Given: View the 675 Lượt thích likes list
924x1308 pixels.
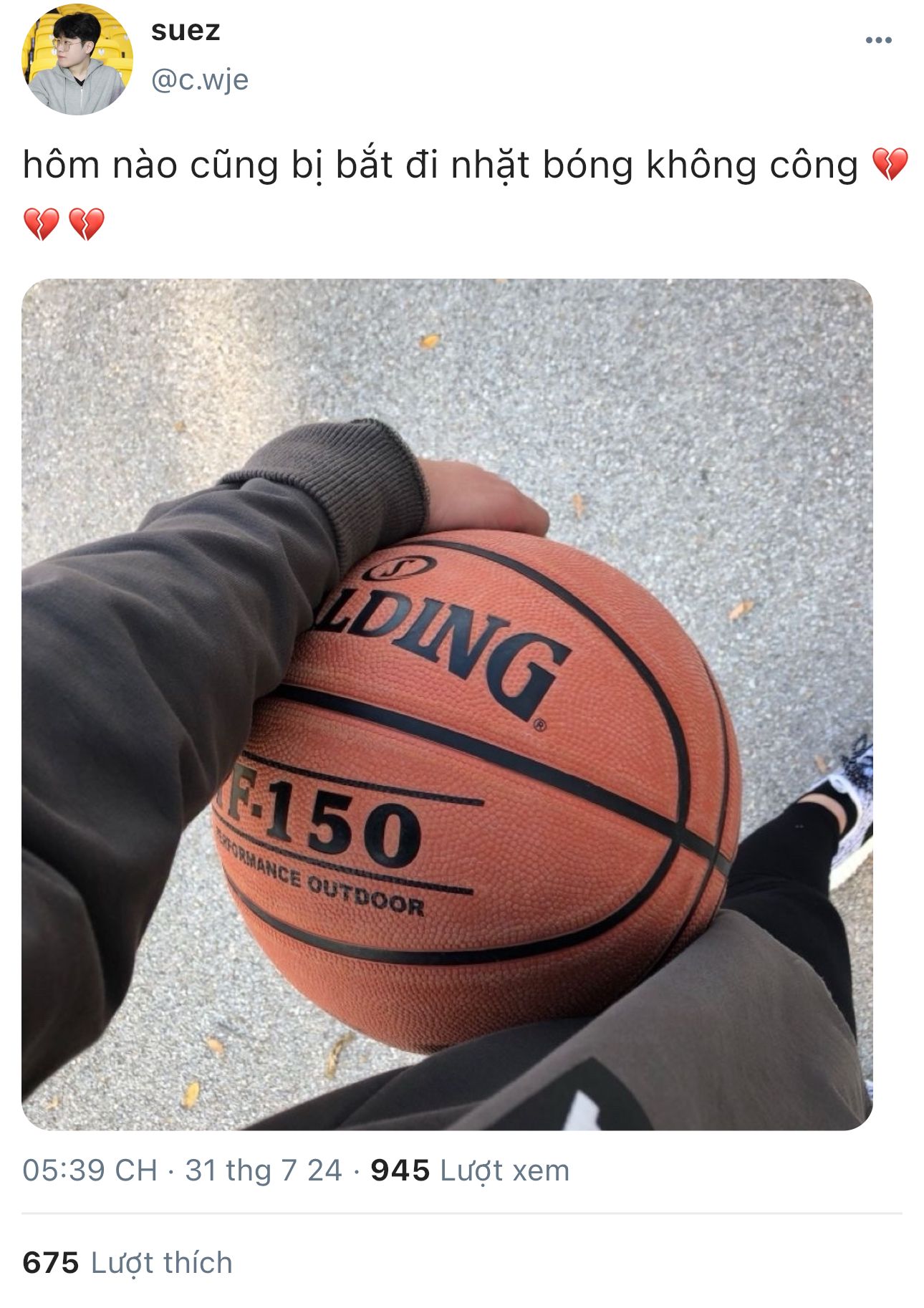Looking at the screenshot, I should click(x=127, y=1262).
